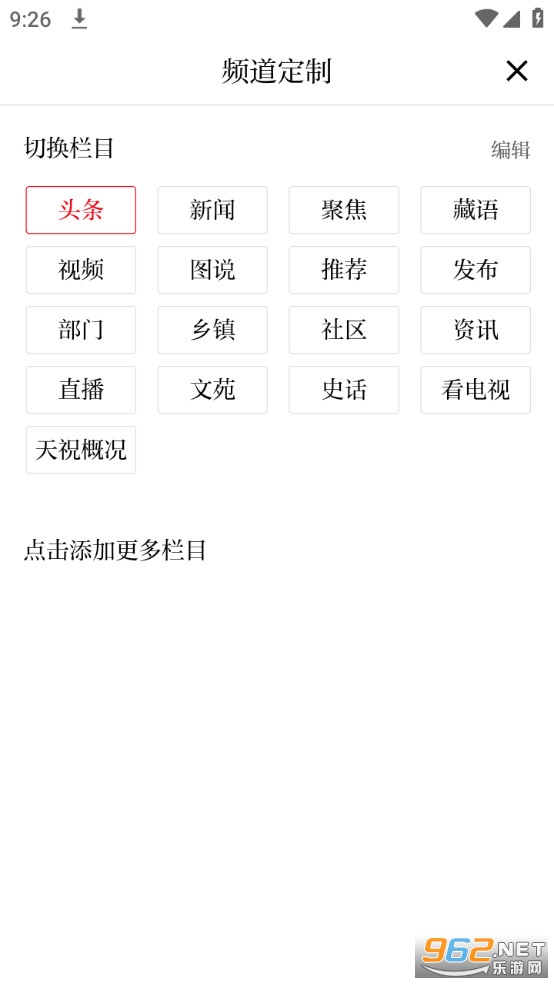Switch to the 直播 channel

click(81, 390)
